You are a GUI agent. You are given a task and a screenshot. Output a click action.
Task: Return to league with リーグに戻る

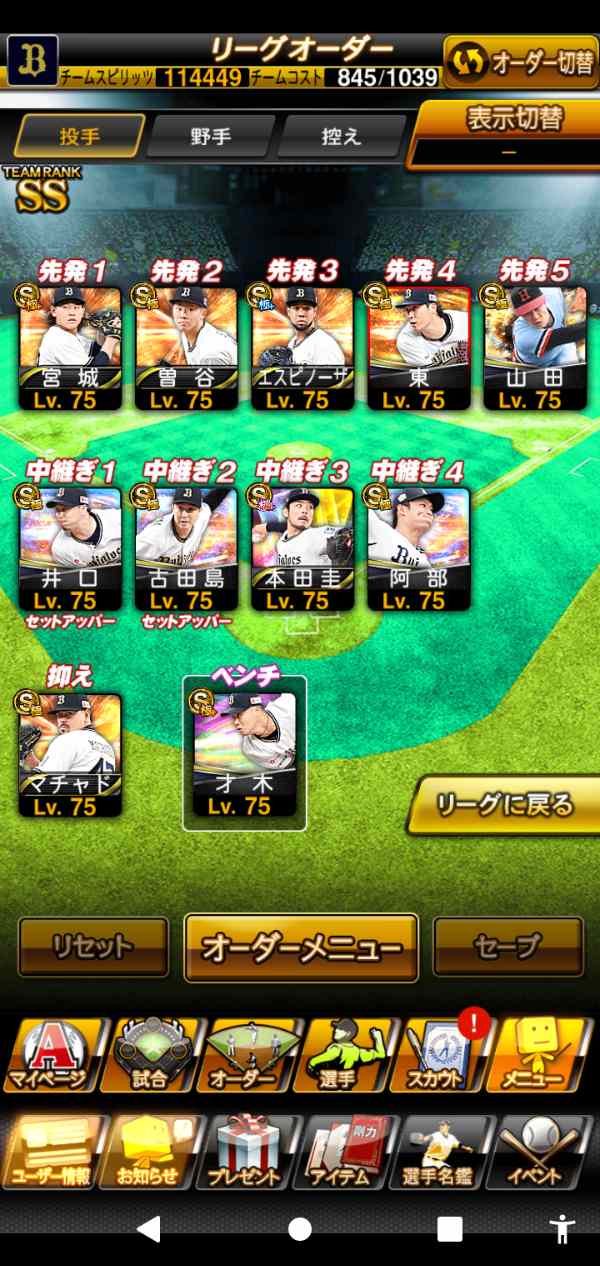coord(505,804)
